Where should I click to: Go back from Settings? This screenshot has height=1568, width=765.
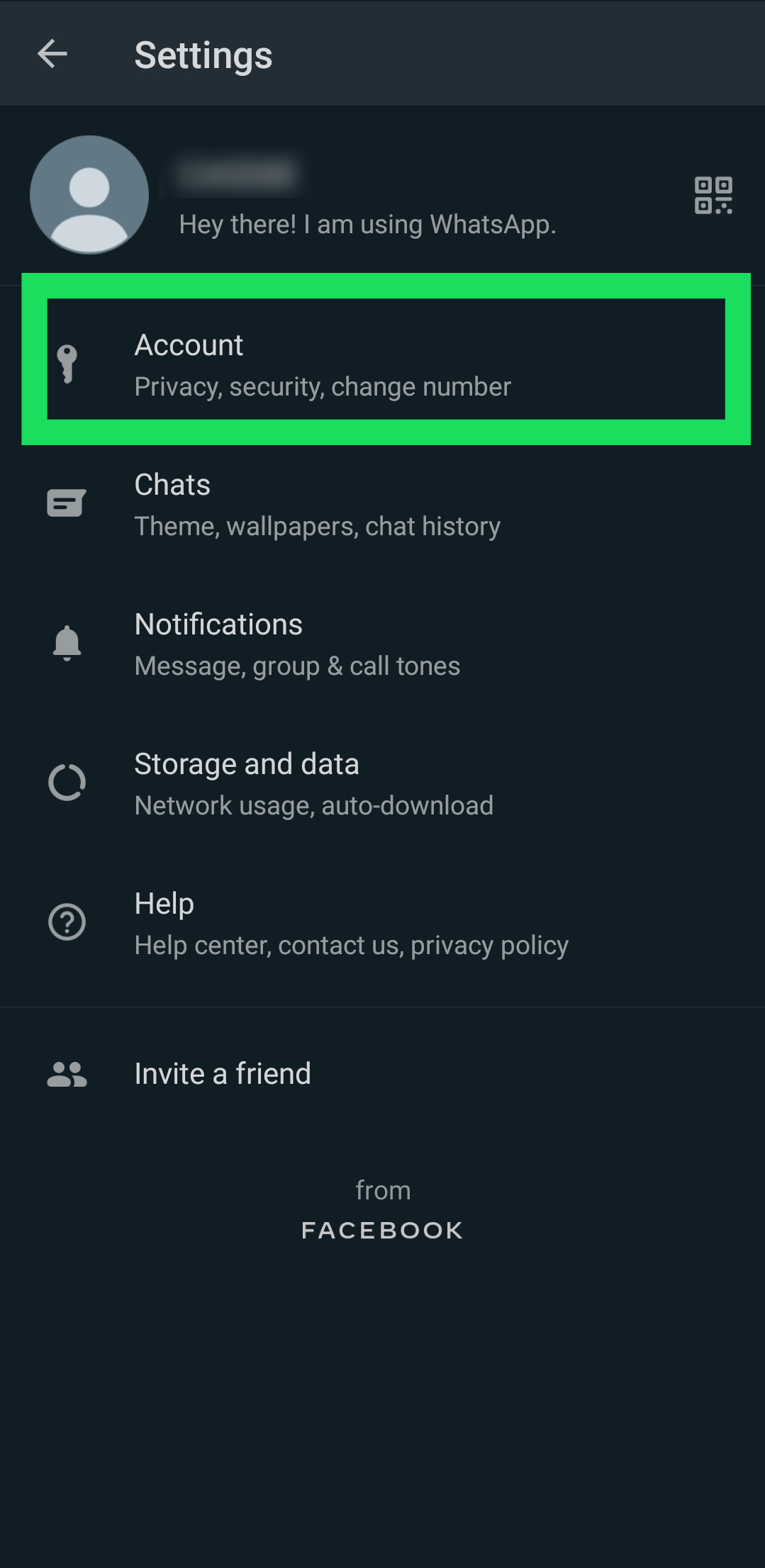52,54
